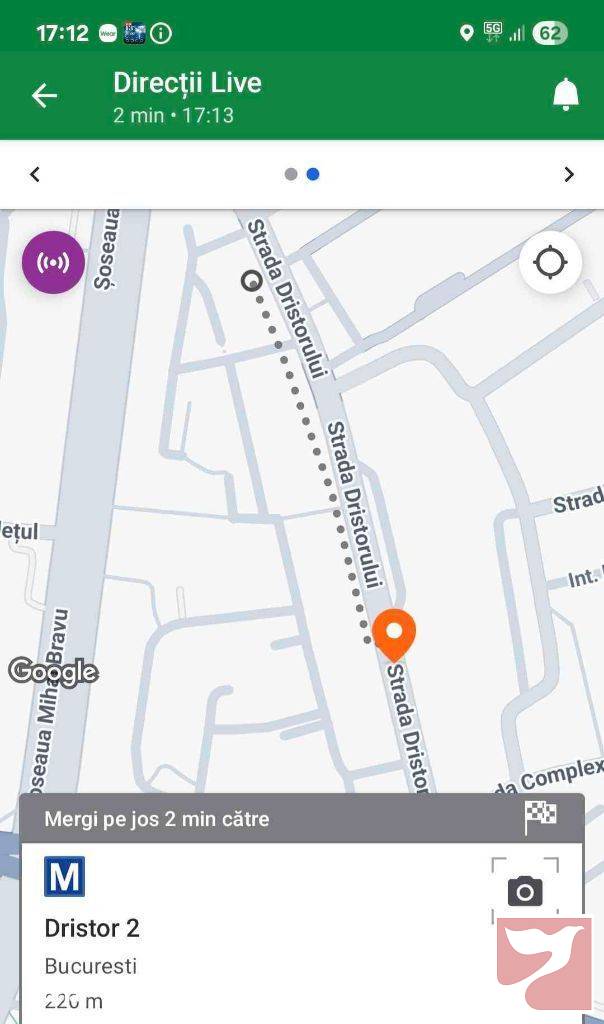
Task: Open the camera AR view icon
Action: point(525,891)
